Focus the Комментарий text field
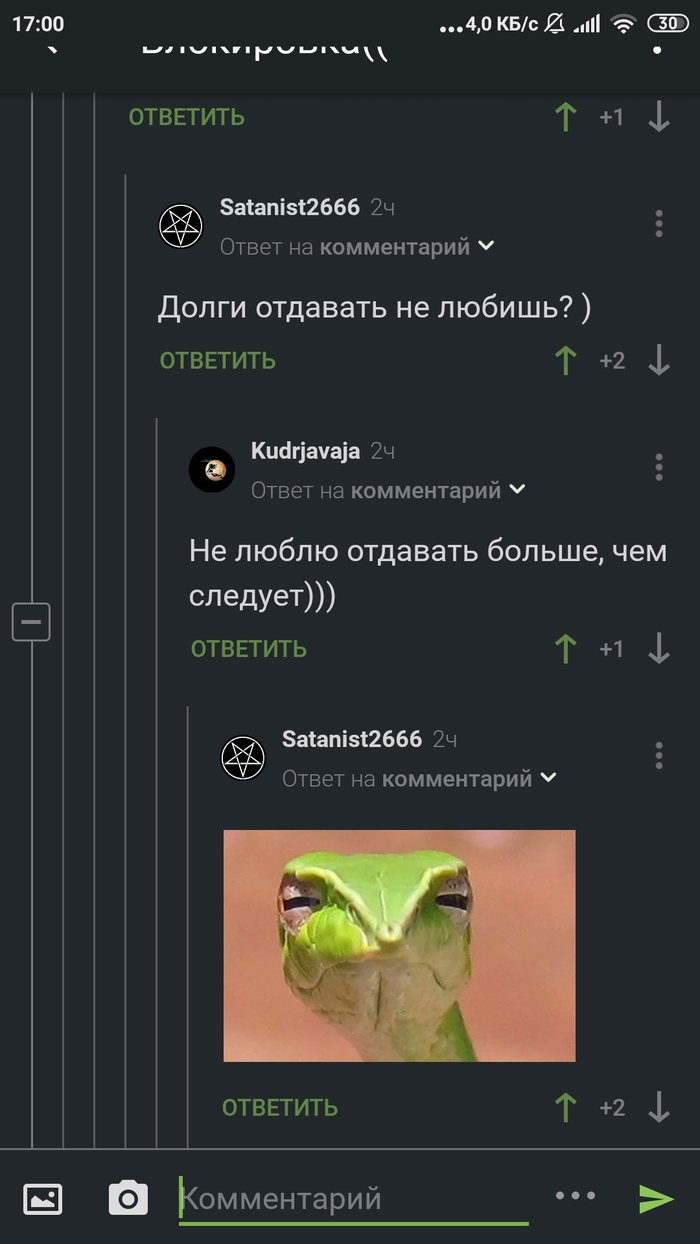 click(x=350, y=1198)
